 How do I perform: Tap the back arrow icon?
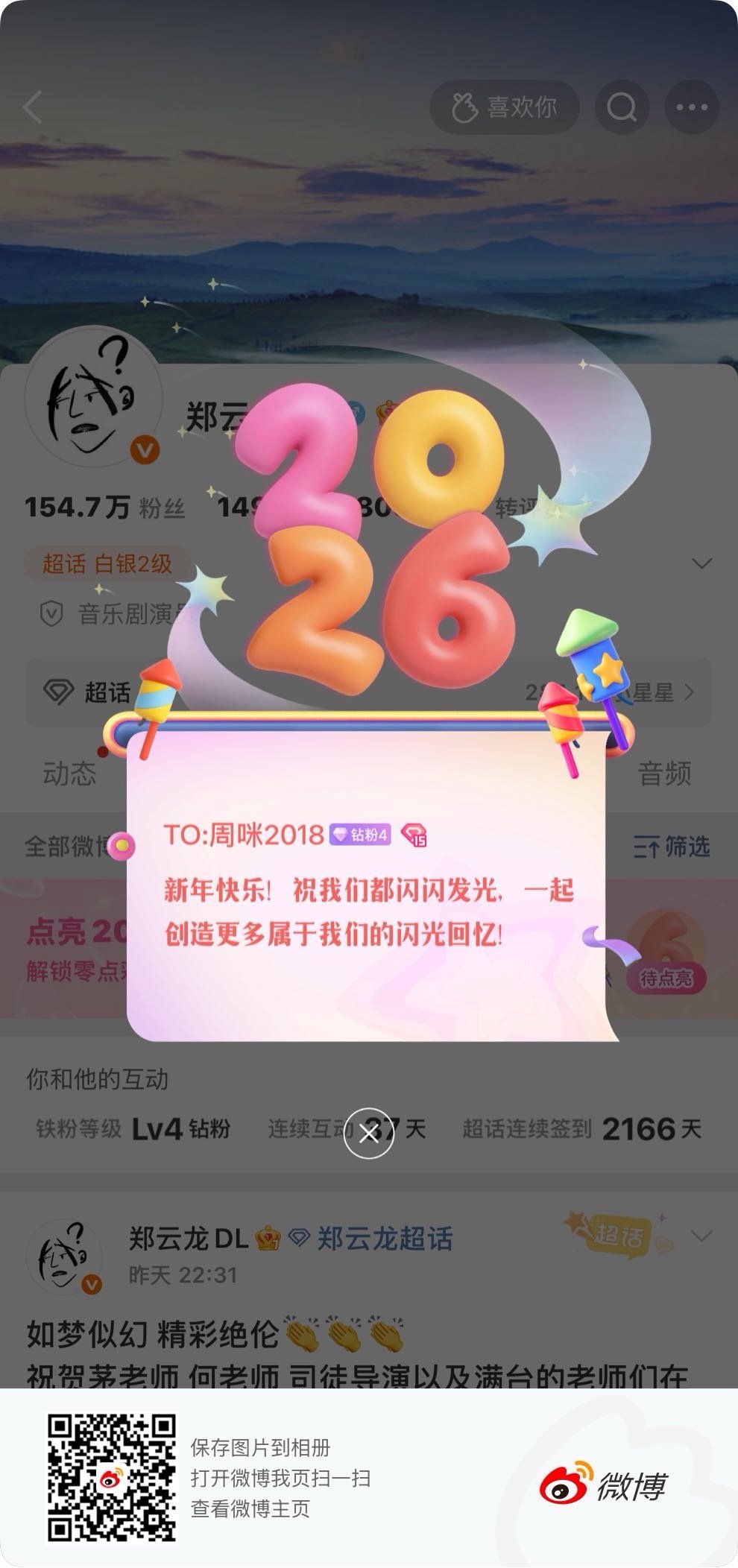(x=31, y=107)
